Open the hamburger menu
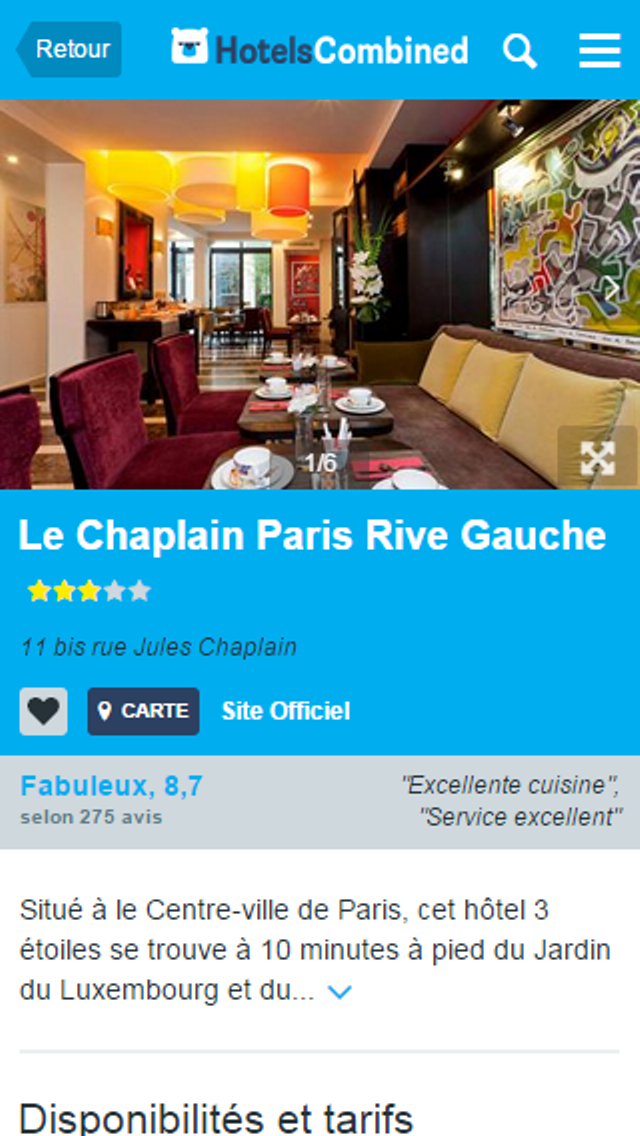This screenshot has width=640, height=1136. tap(599, 50)
